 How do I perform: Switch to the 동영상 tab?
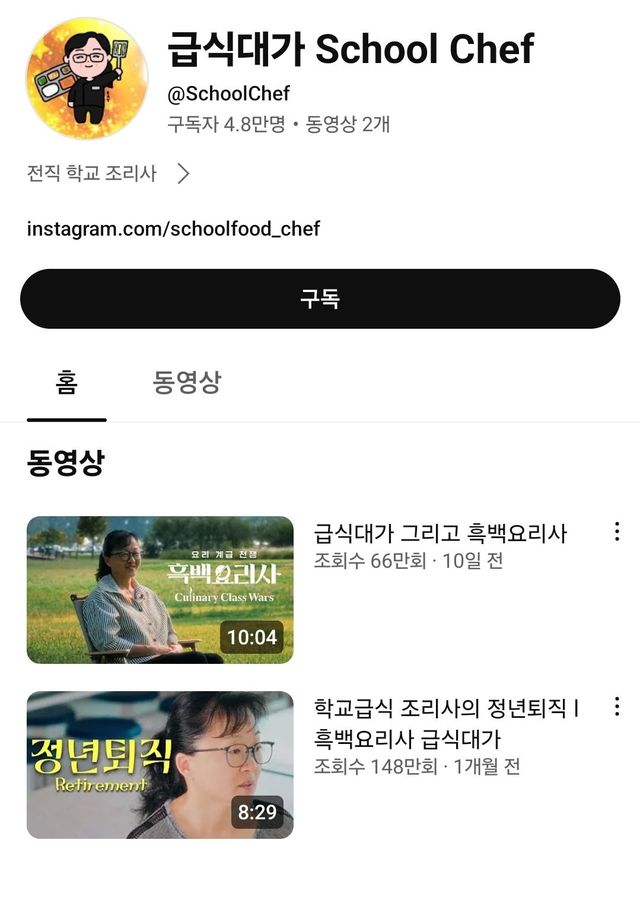pos(187,382)
